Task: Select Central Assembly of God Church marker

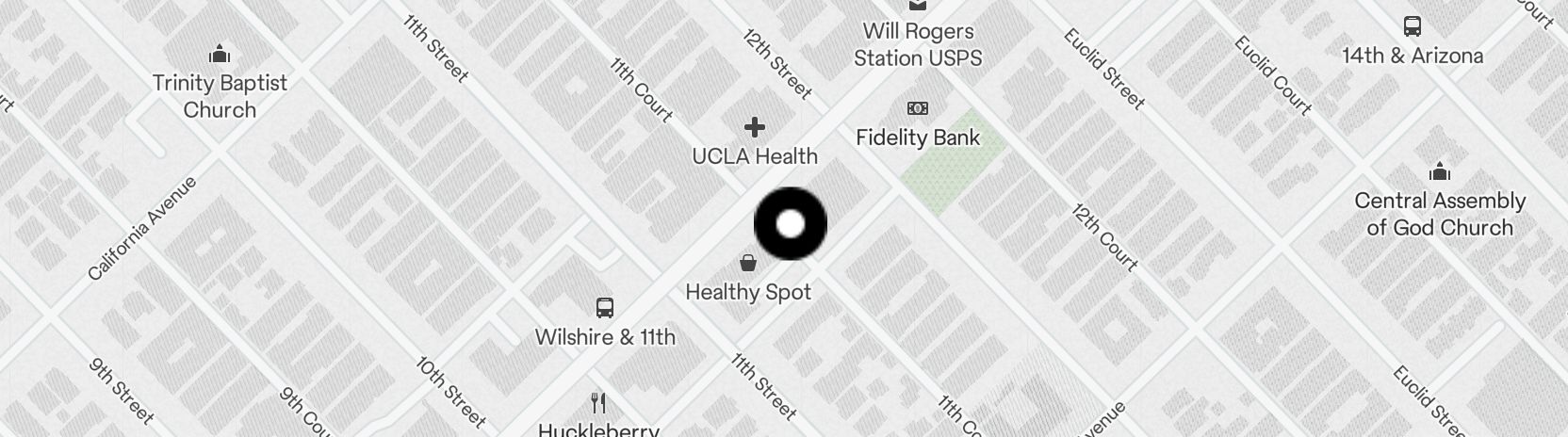Action: pos(1439,172)
